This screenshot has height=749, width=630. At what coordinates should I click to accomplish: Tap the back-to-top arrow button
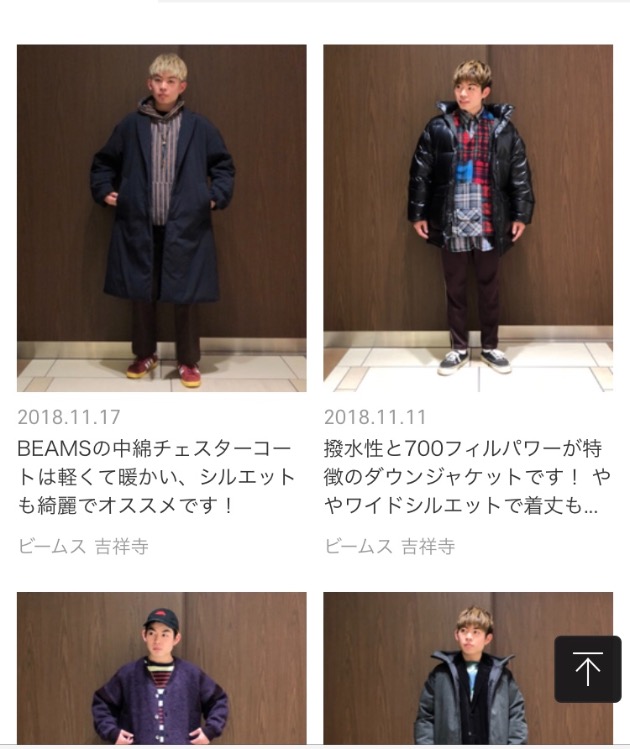(587, 669)
